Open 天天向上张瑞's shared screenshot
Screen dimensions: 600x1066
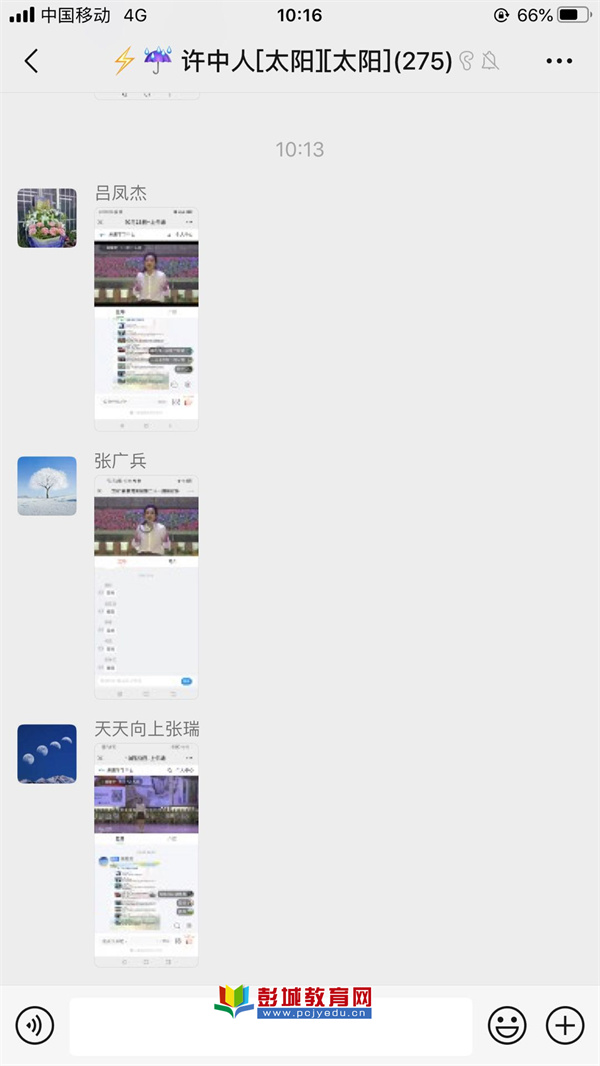pyautogui.click(x=146, y=854)
